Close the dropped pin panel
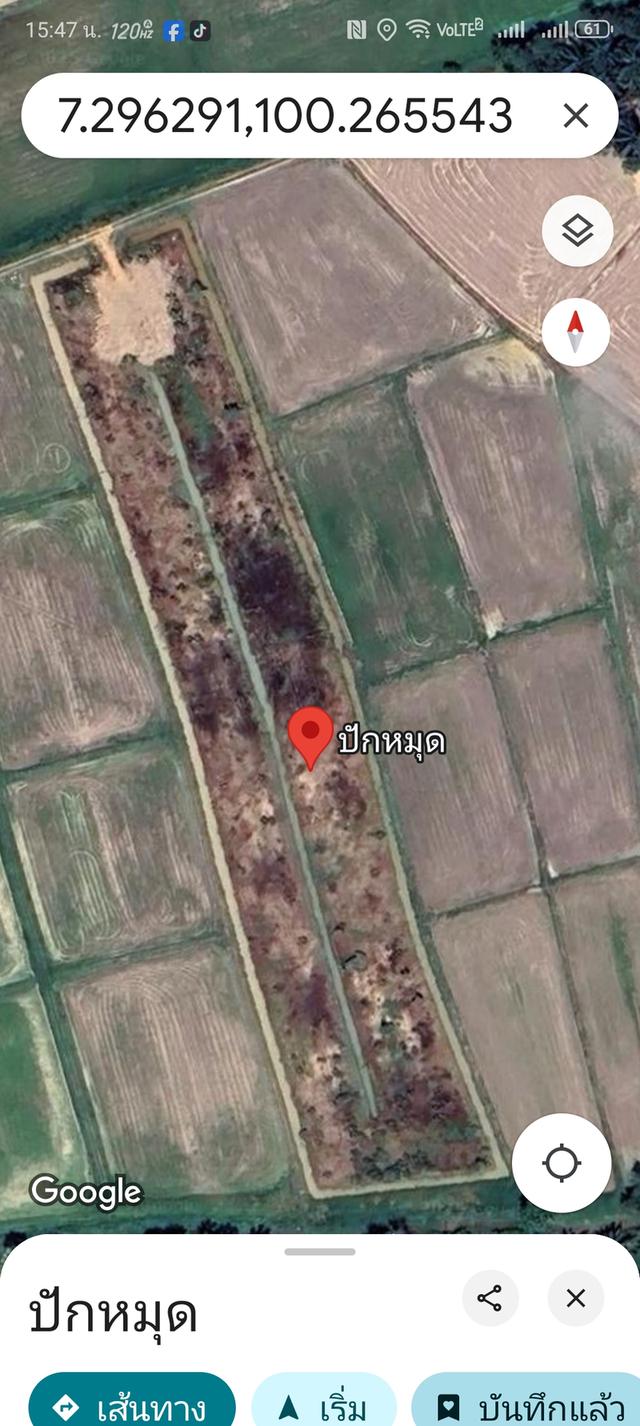640x1426 pixels. pos(576,1298)
